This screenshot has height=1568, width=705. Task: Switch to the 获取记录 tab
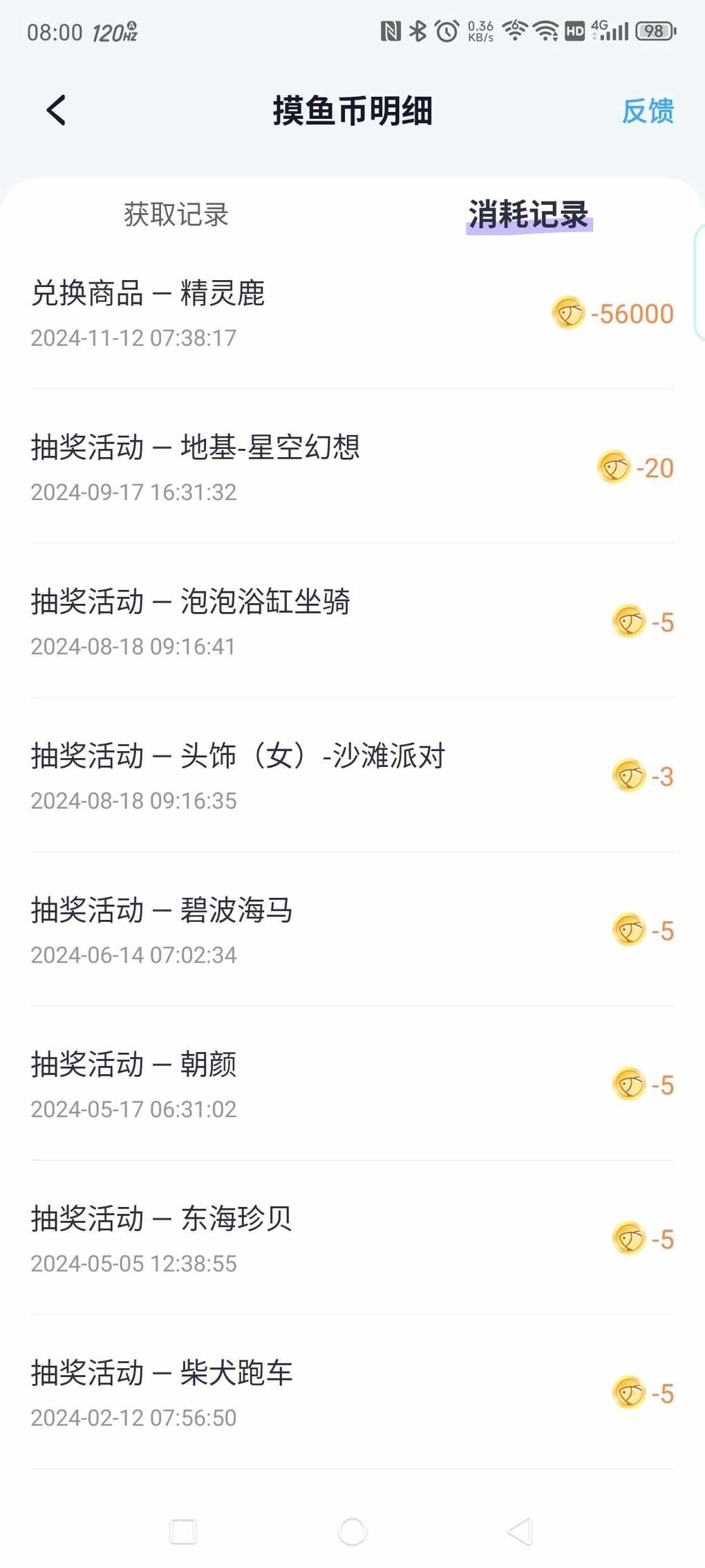pyautogui.click(x=176, y=214)
